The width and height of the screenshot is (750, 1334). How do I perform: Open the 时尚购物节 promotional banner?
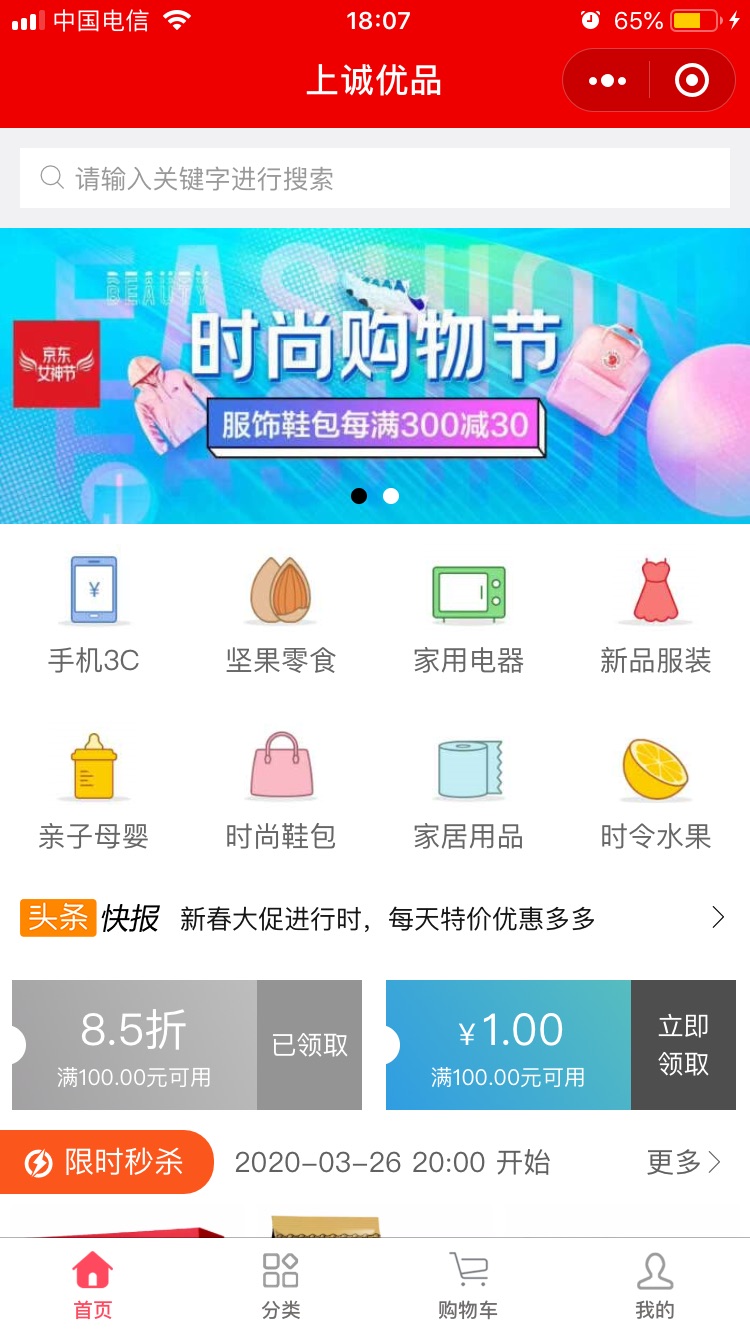click(375, 375)
